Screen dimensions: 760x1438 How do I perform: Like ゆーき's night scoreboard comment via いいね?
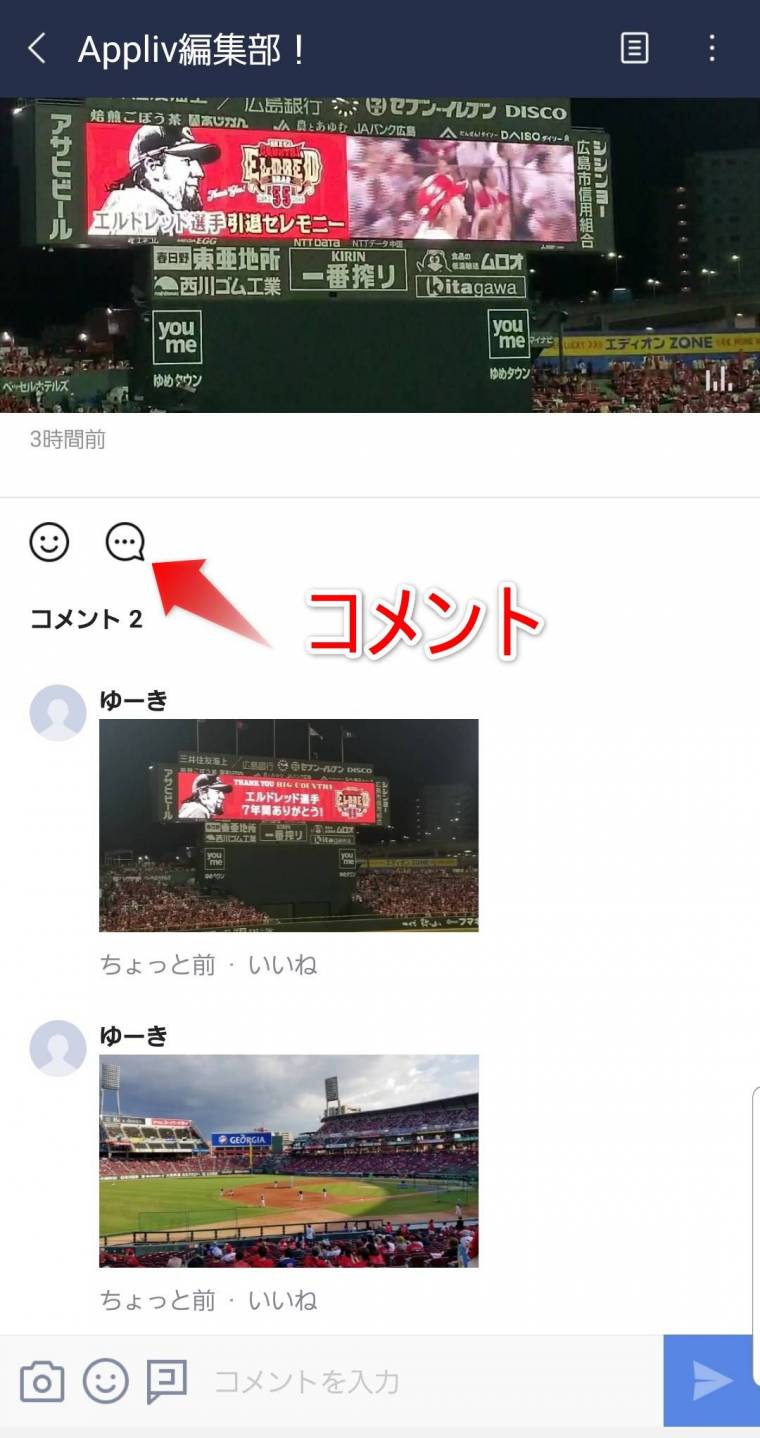[282, 965]
